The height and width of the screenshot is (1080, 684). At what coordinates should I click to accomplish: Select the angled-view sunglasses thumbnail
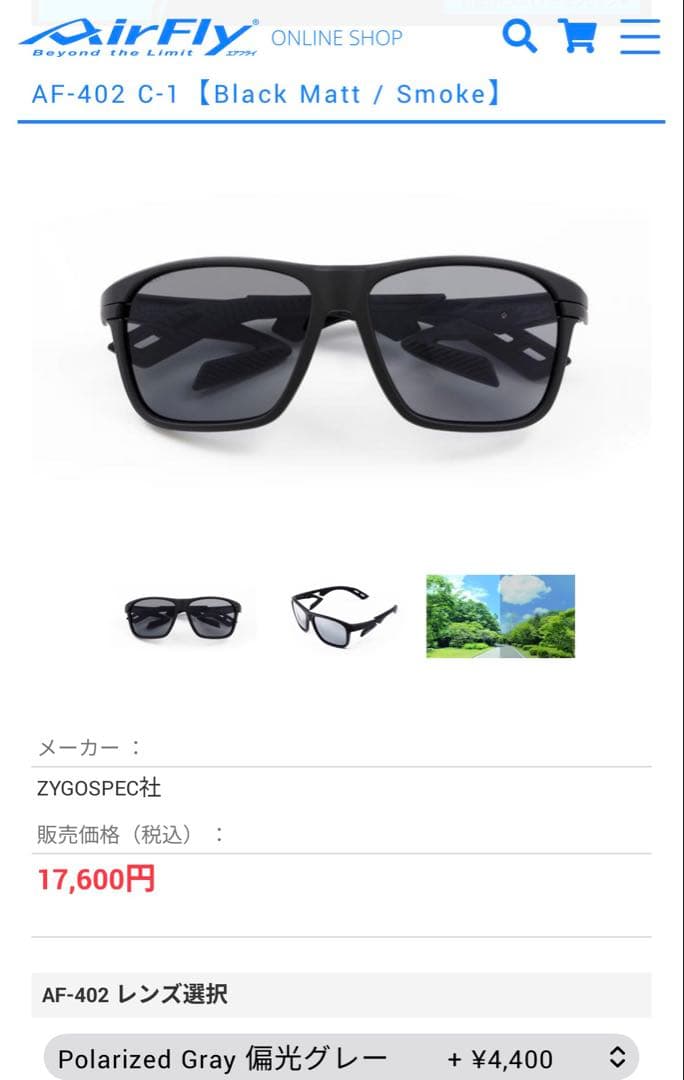pos(342,616)
